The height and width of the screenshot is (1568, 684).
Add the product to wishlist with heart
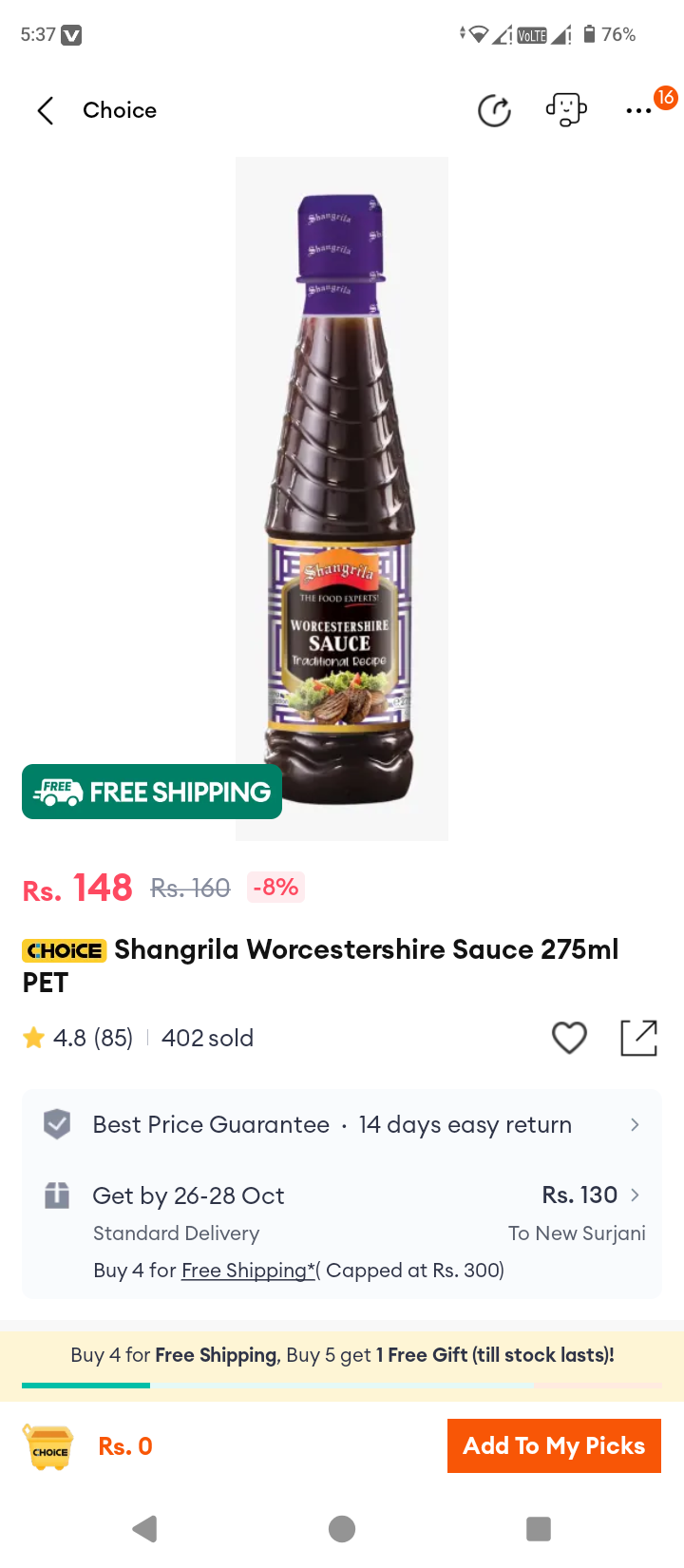click(569, 1038)
